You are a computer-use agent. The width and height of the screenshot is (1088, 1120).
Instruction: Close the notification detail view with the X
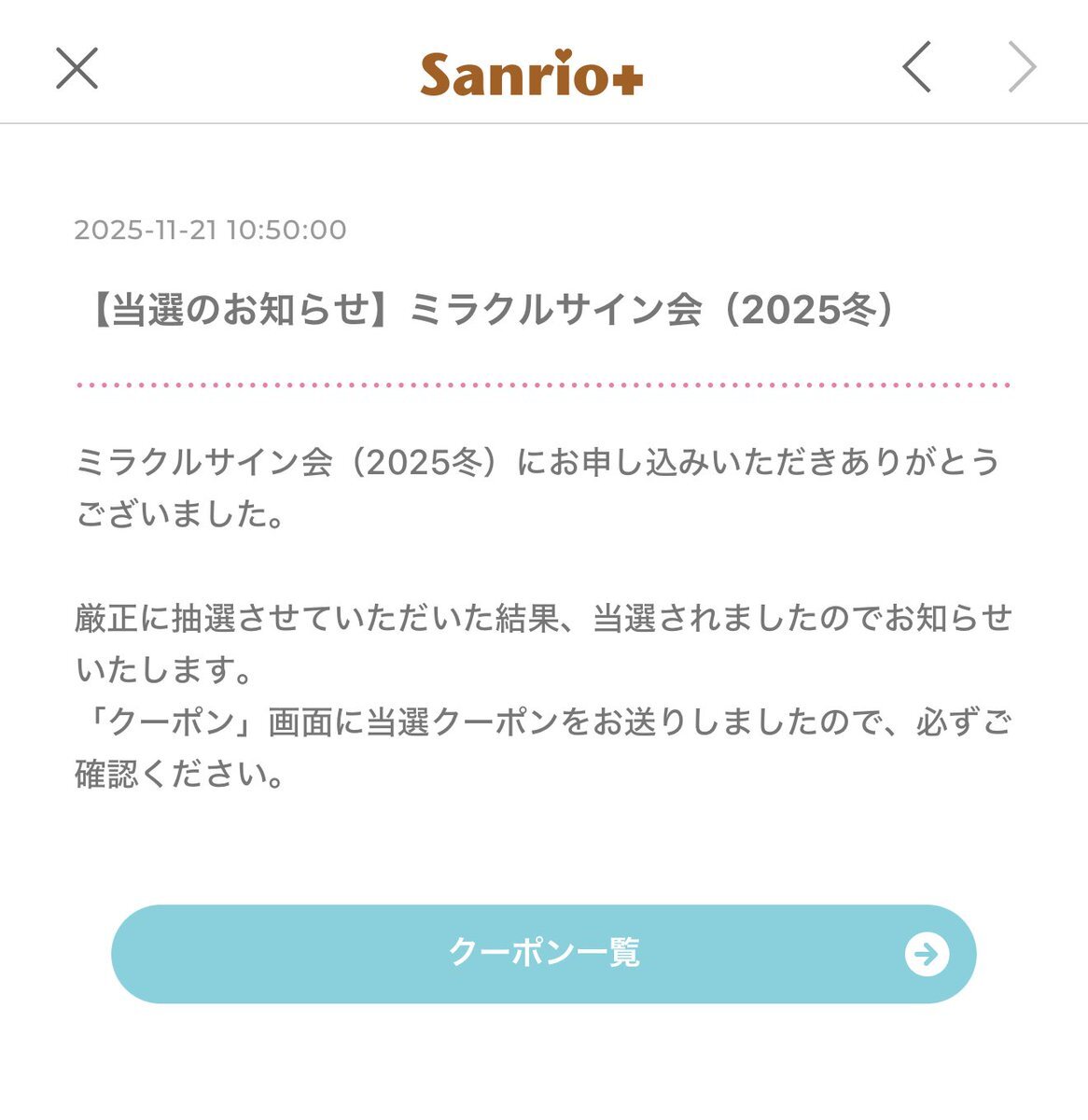pos(77,70)
